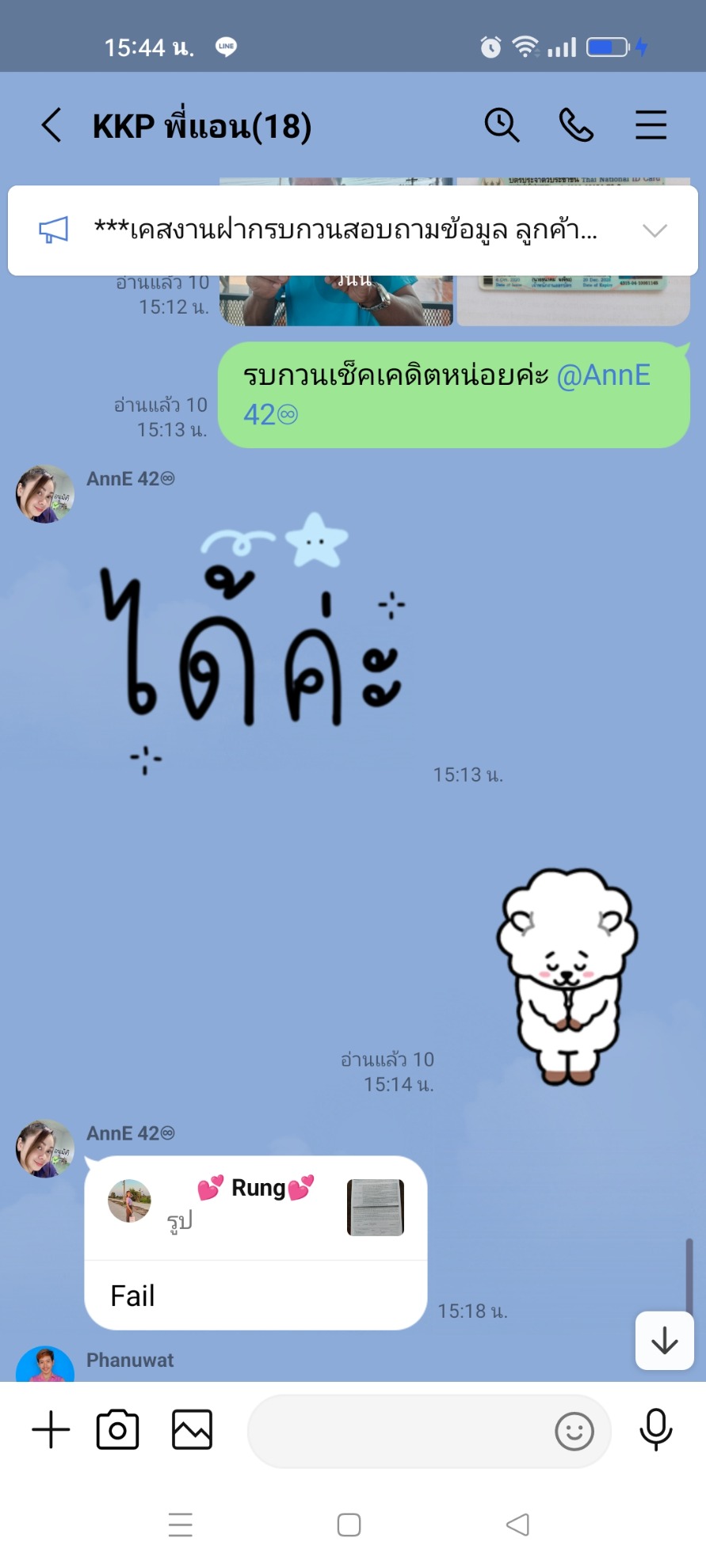The height and width of the screenshot is (1568, 706).
Task: Expand the pinned announcement banner
Action: click(654, 230)
